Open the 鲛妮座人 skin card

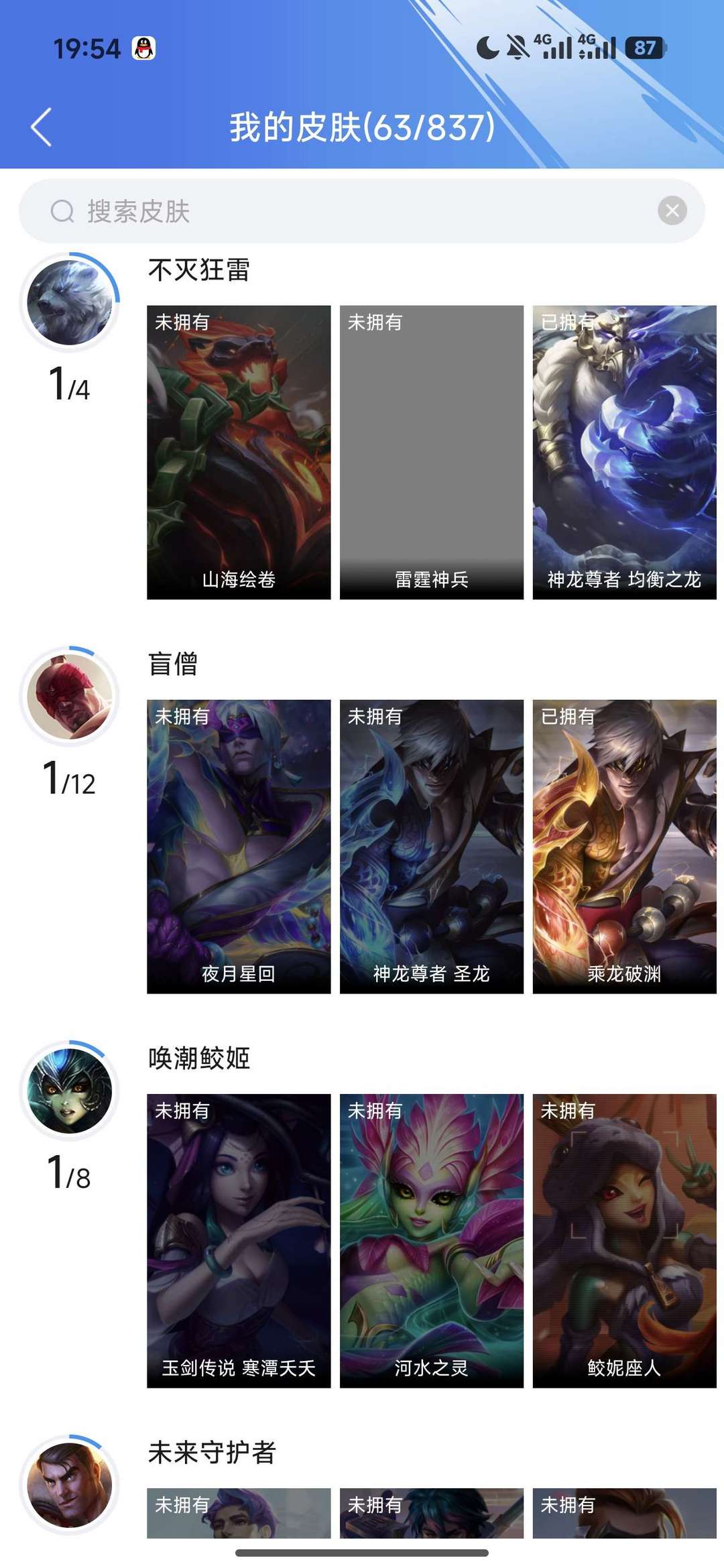[625, 1241]
